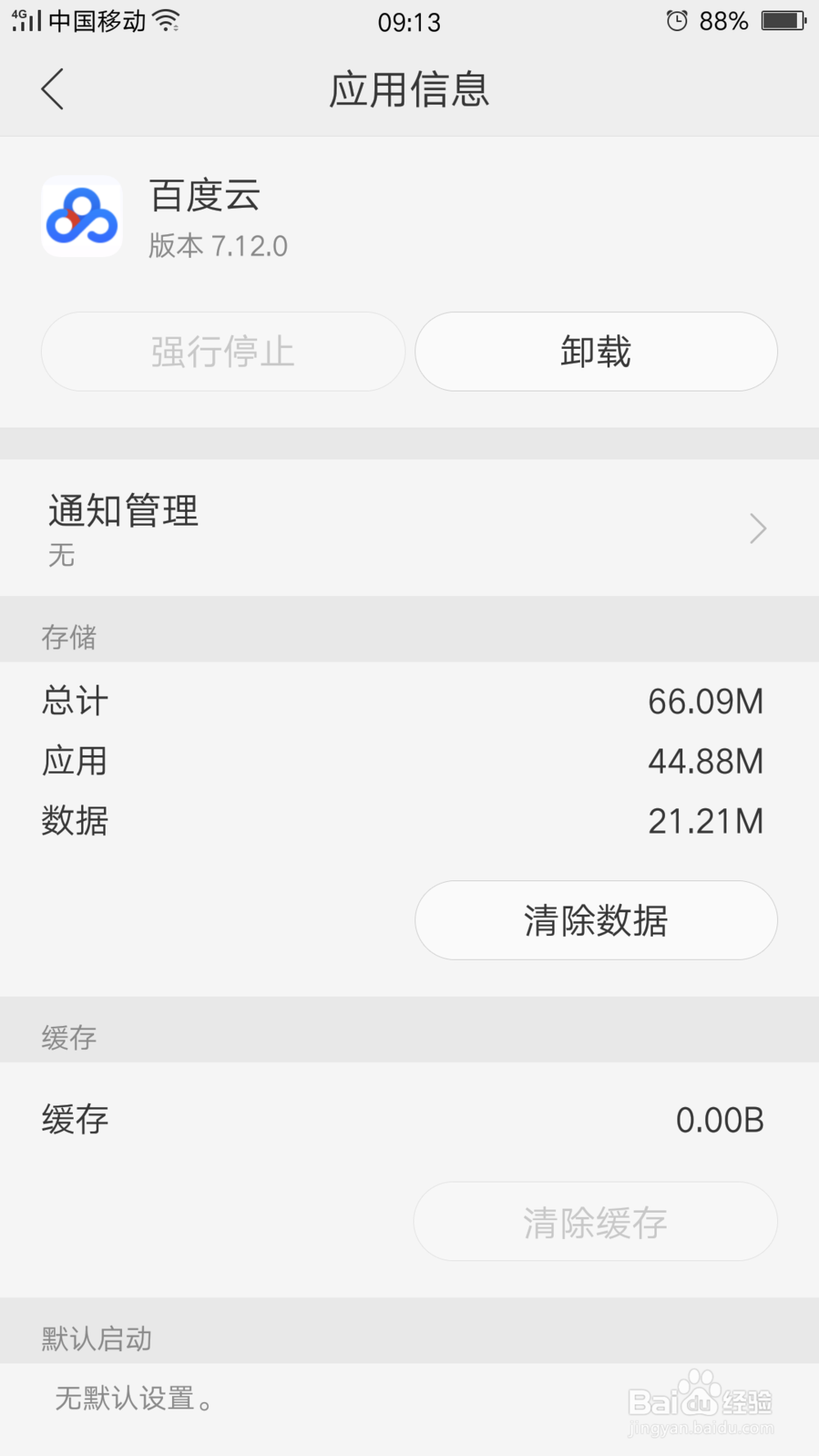Tap the 88% battery level display
Viewport: 819px width, 1456px height.
pyautogui.click(x=724, y=20)
